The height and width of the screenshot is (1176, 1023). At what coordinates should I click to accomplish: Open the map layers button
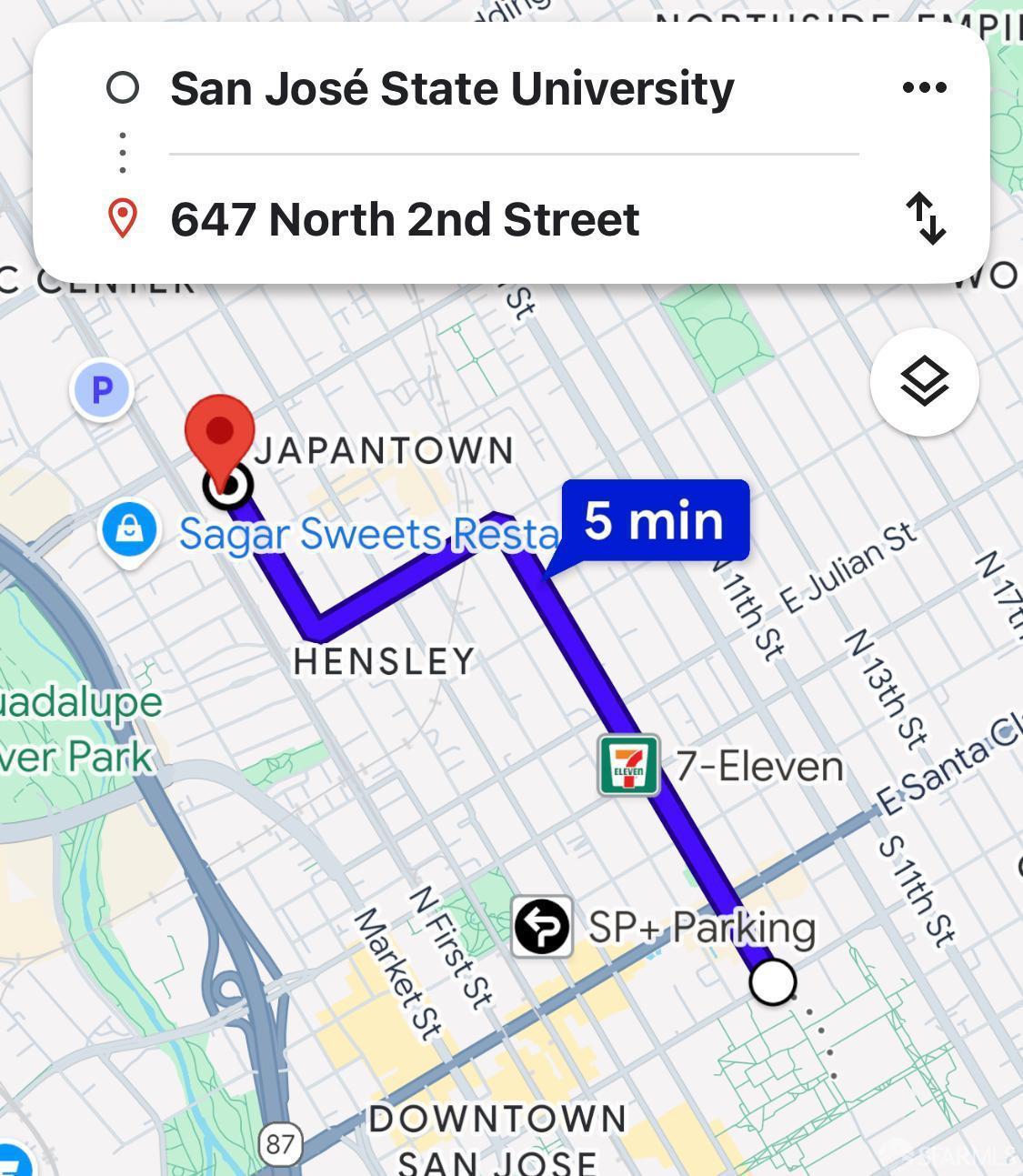click(x=924, y=381)
